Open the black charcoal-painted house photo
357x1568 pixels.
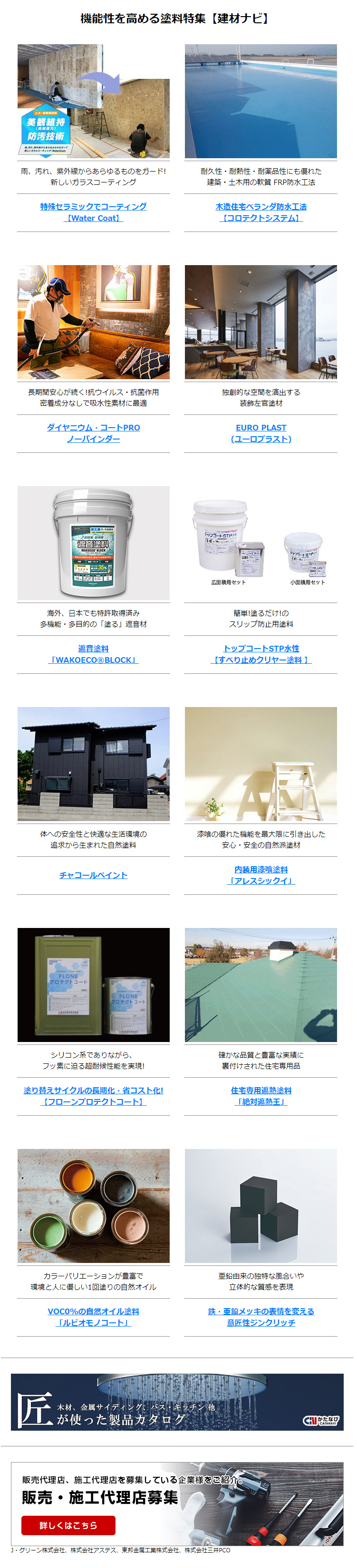93,763
